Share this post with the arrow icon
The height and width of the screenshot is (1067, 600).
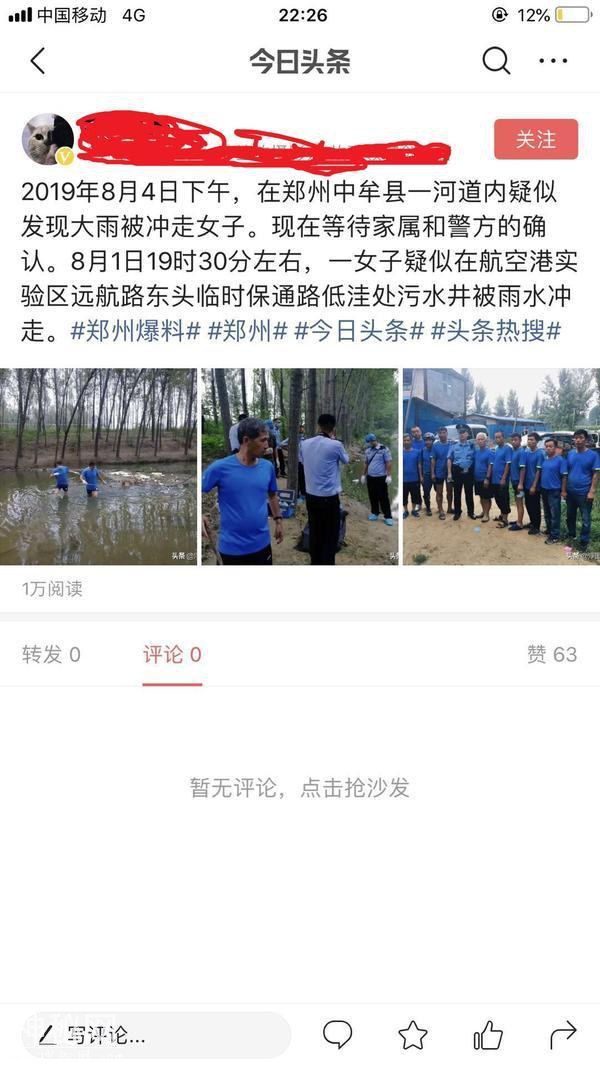tap(564, 1035)
